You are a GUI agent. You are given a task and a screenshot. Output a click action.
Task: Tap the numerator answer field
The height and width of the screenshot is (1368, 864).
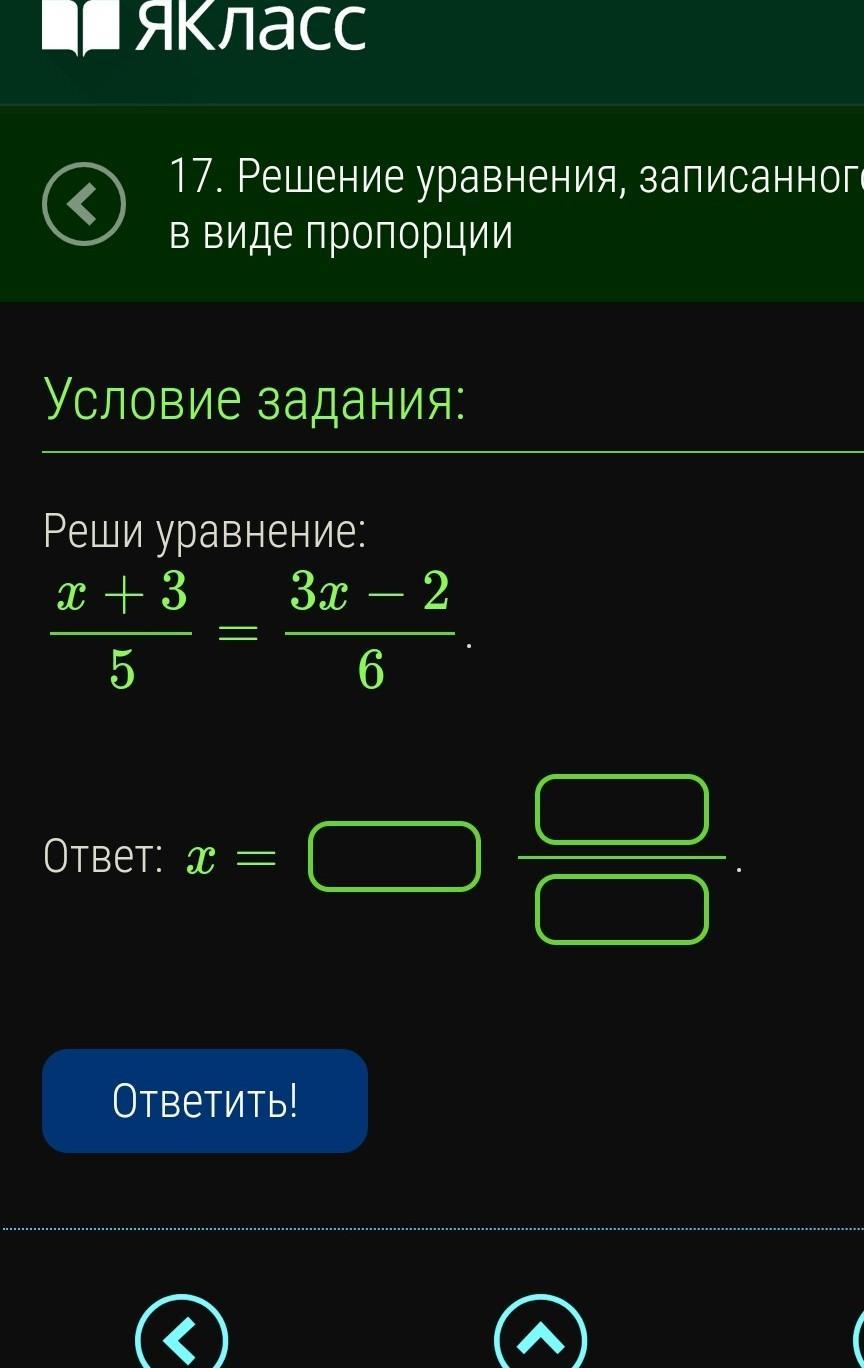pyautogui.click(x=621, y=809)
